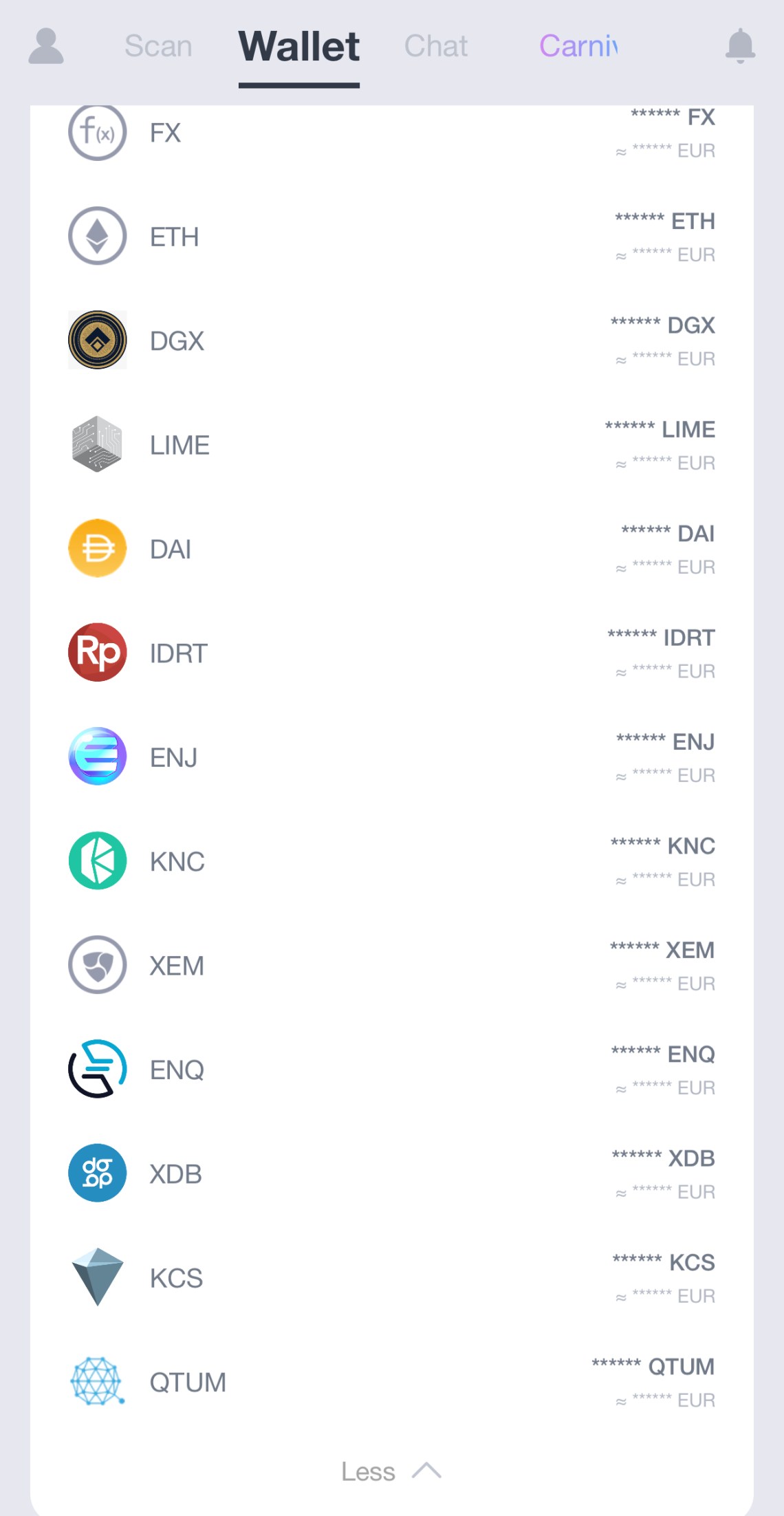Open the ENJ wallet row

coord(391,757)
